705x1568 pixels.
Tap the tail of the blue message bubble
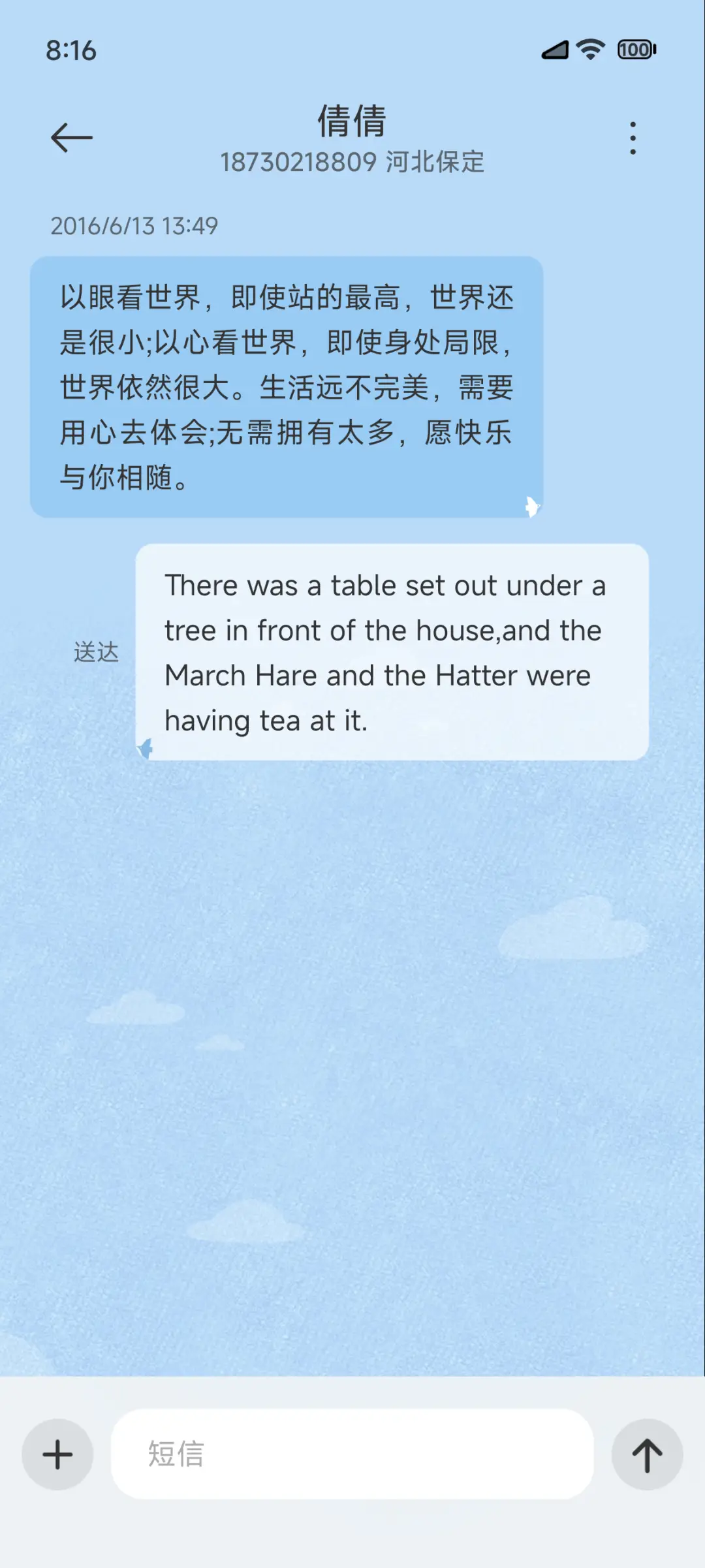531,506
